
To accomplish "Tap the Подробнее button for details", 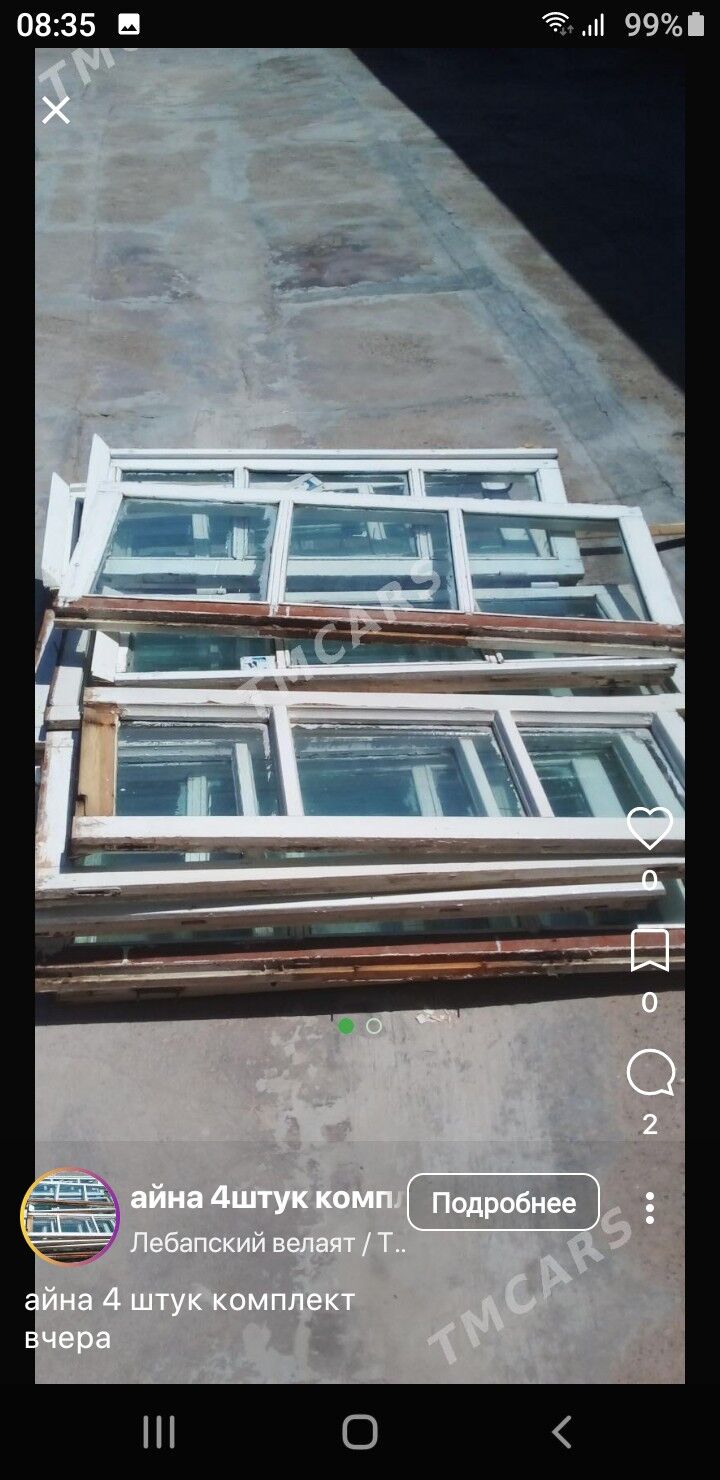I will tap(503, 1202).
